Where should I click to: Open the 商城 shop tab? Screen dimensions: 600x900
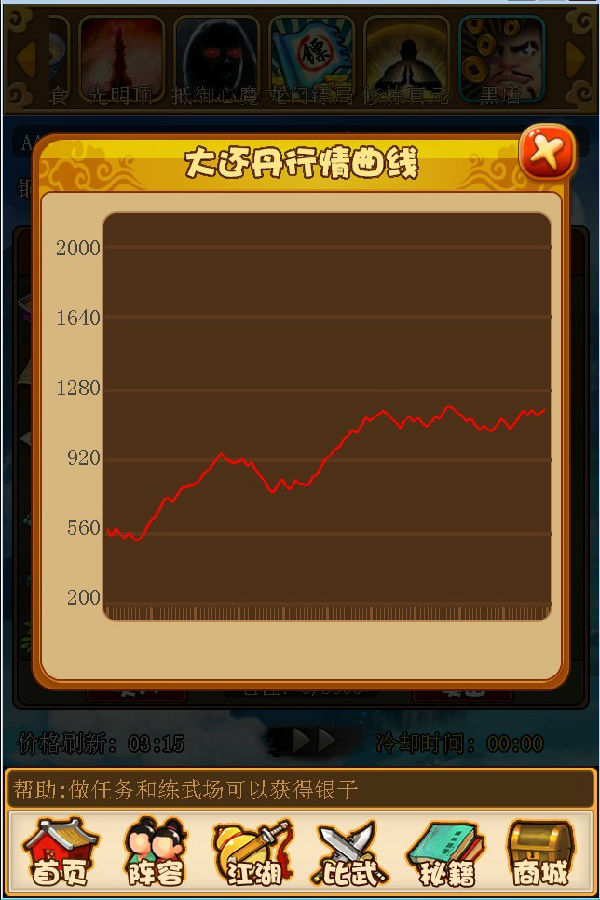[540, 851]
